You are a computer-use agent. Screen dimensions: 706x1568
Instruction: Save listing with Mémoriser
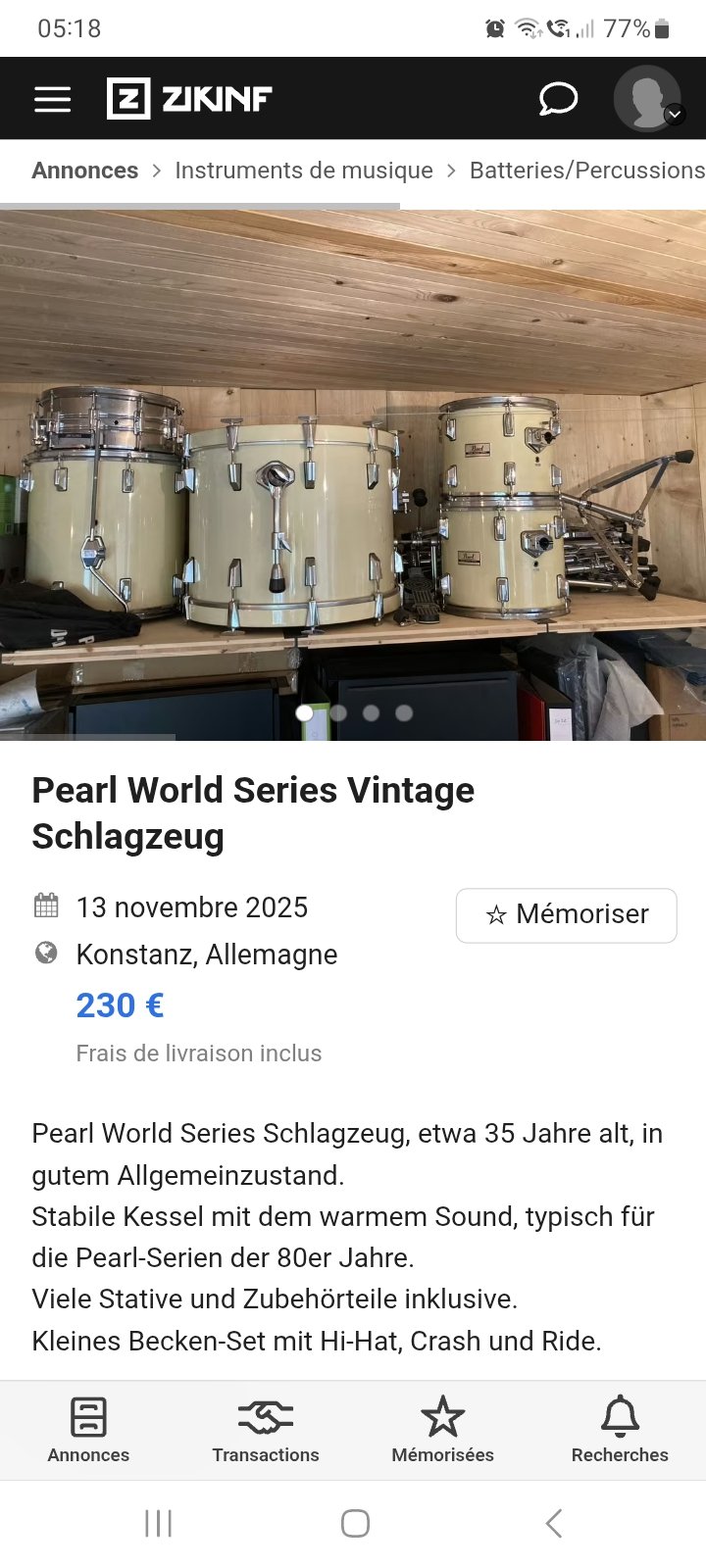(566, 915)
